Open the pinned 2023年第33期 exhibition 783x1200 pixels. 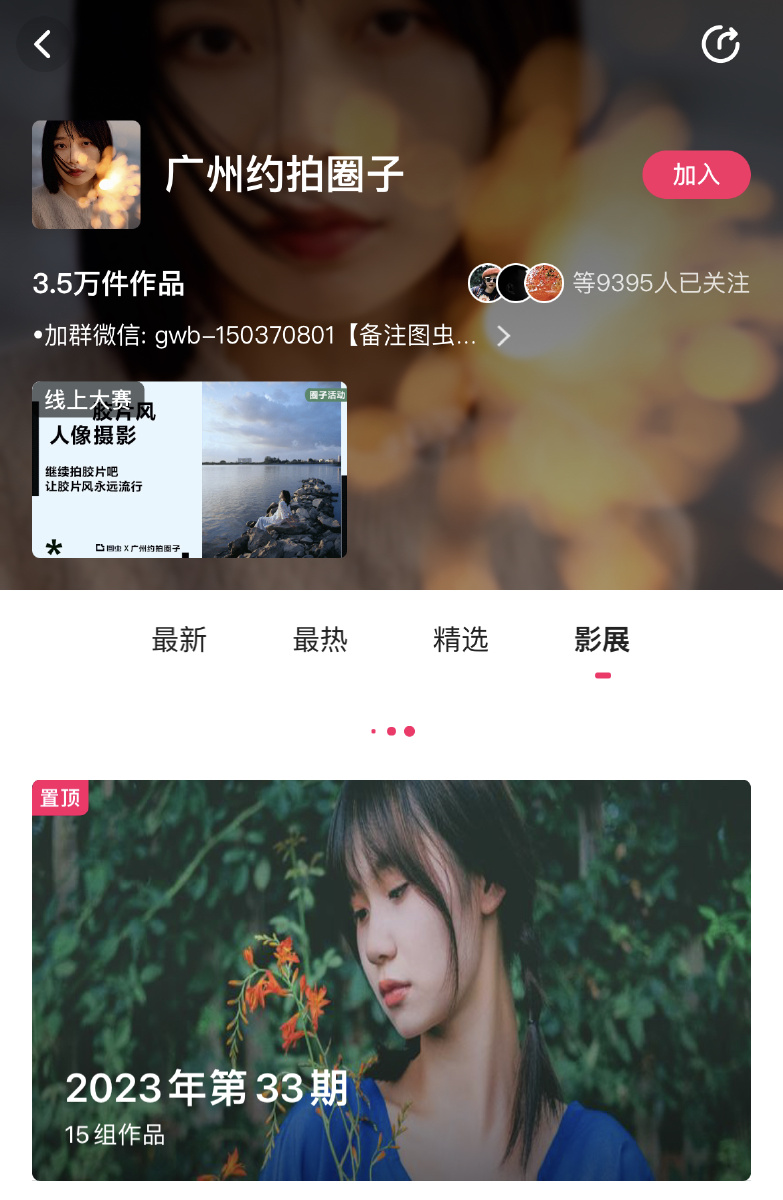[x=391, y=980]
